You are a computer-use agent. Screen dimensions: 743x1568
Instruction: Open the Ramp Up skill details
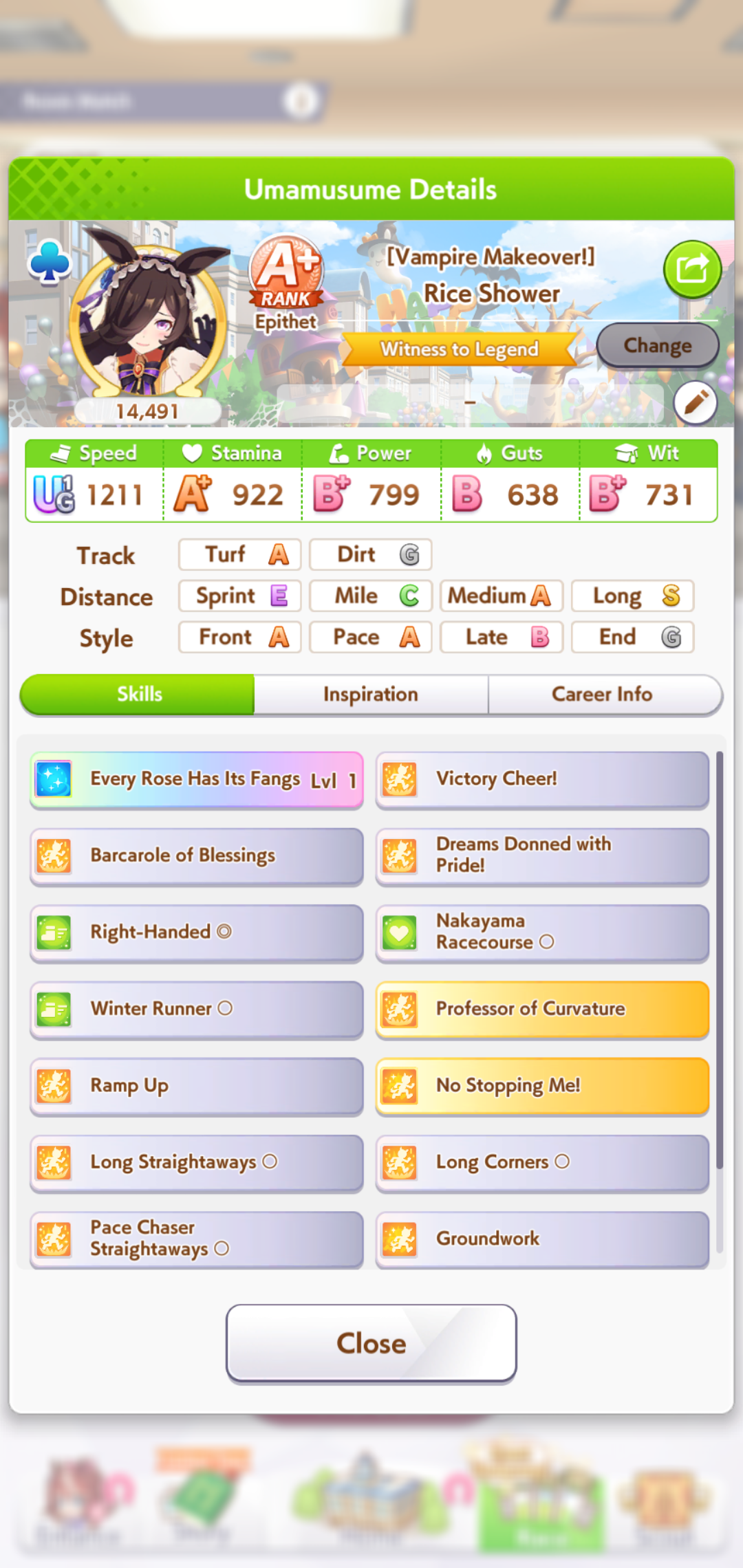(x=197, y=1086)
